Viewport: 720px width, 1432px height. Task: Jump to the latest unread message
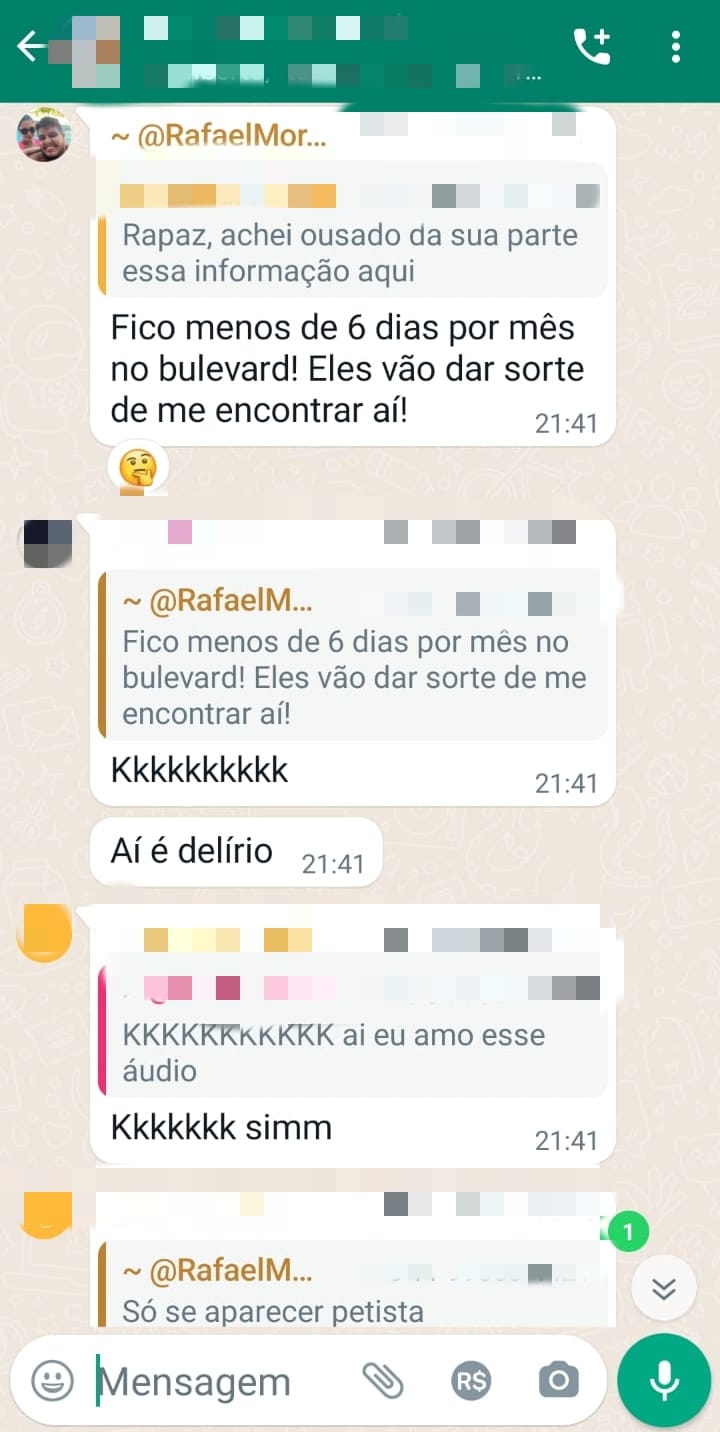pos(663,1288)
